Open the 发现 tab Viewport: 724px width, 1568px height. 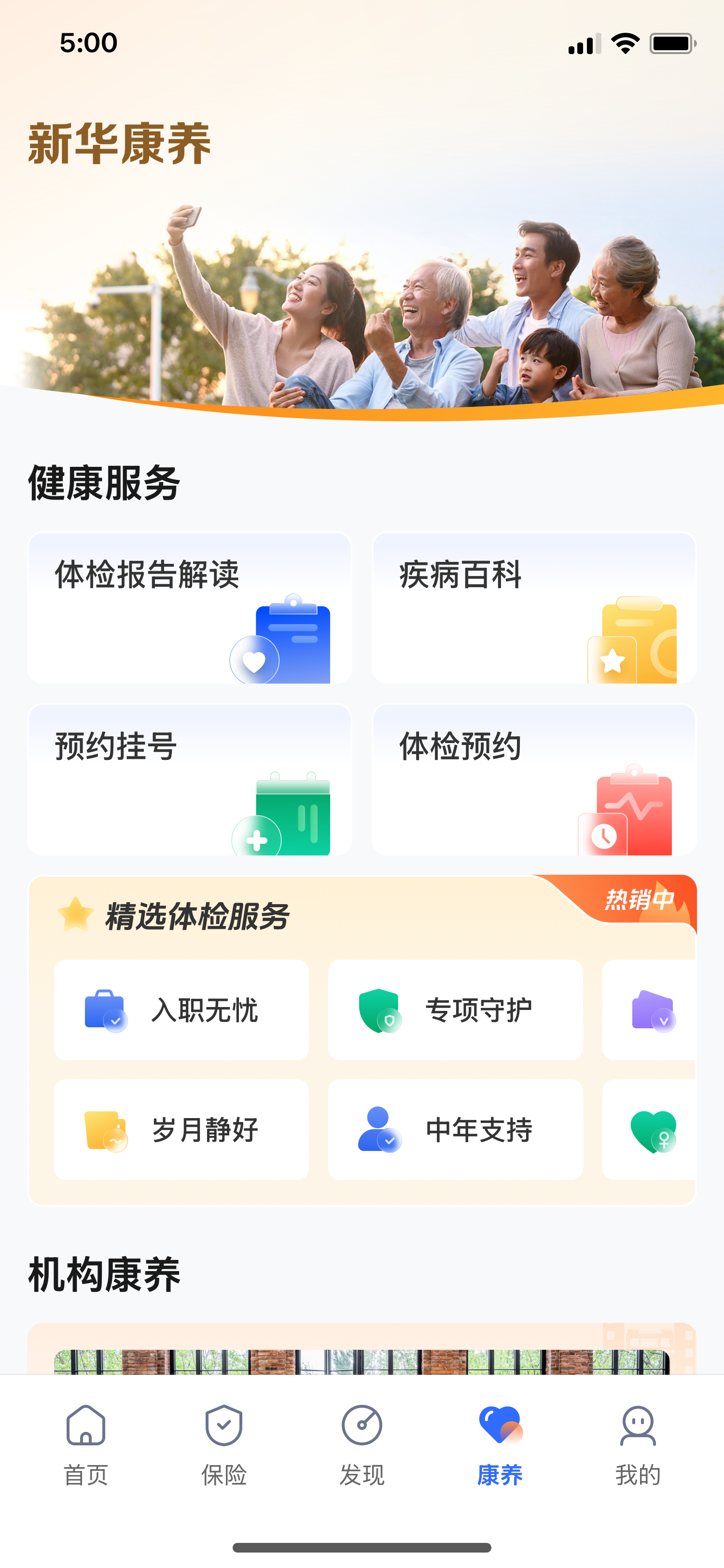coord(362,1444)
